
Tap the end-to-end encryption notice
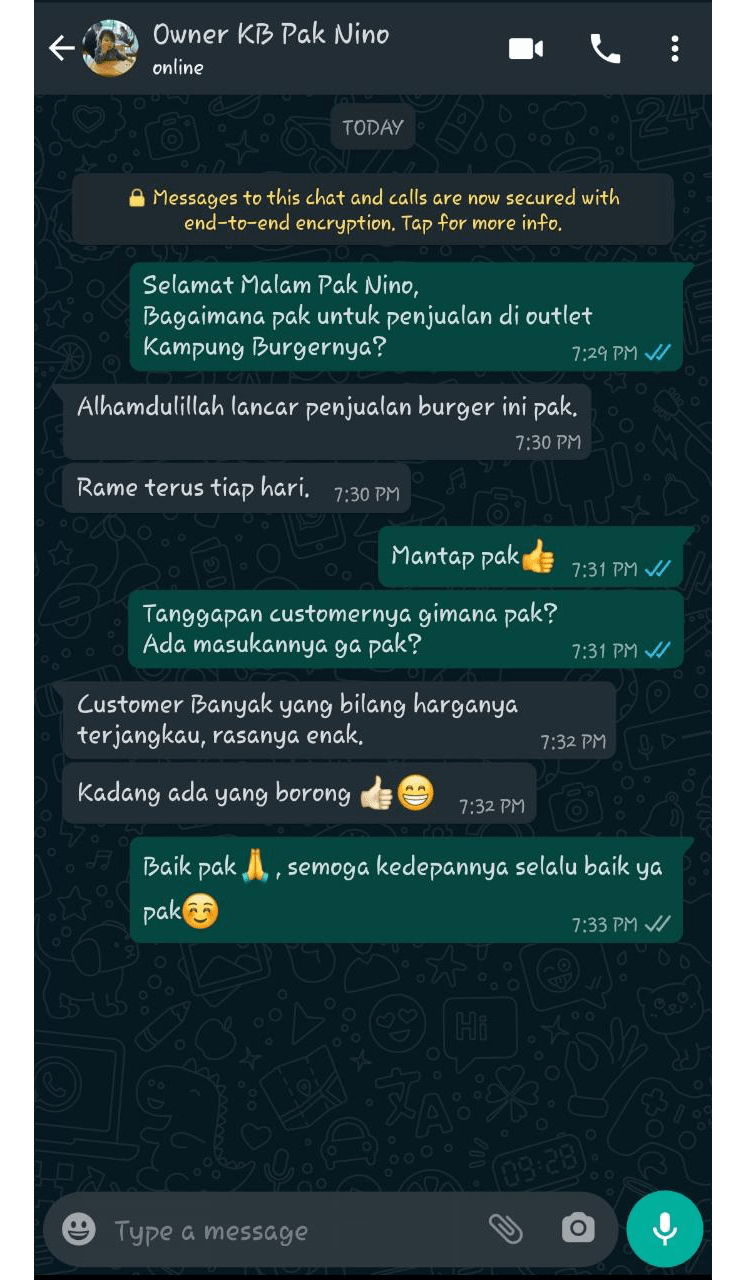point(373,210)
